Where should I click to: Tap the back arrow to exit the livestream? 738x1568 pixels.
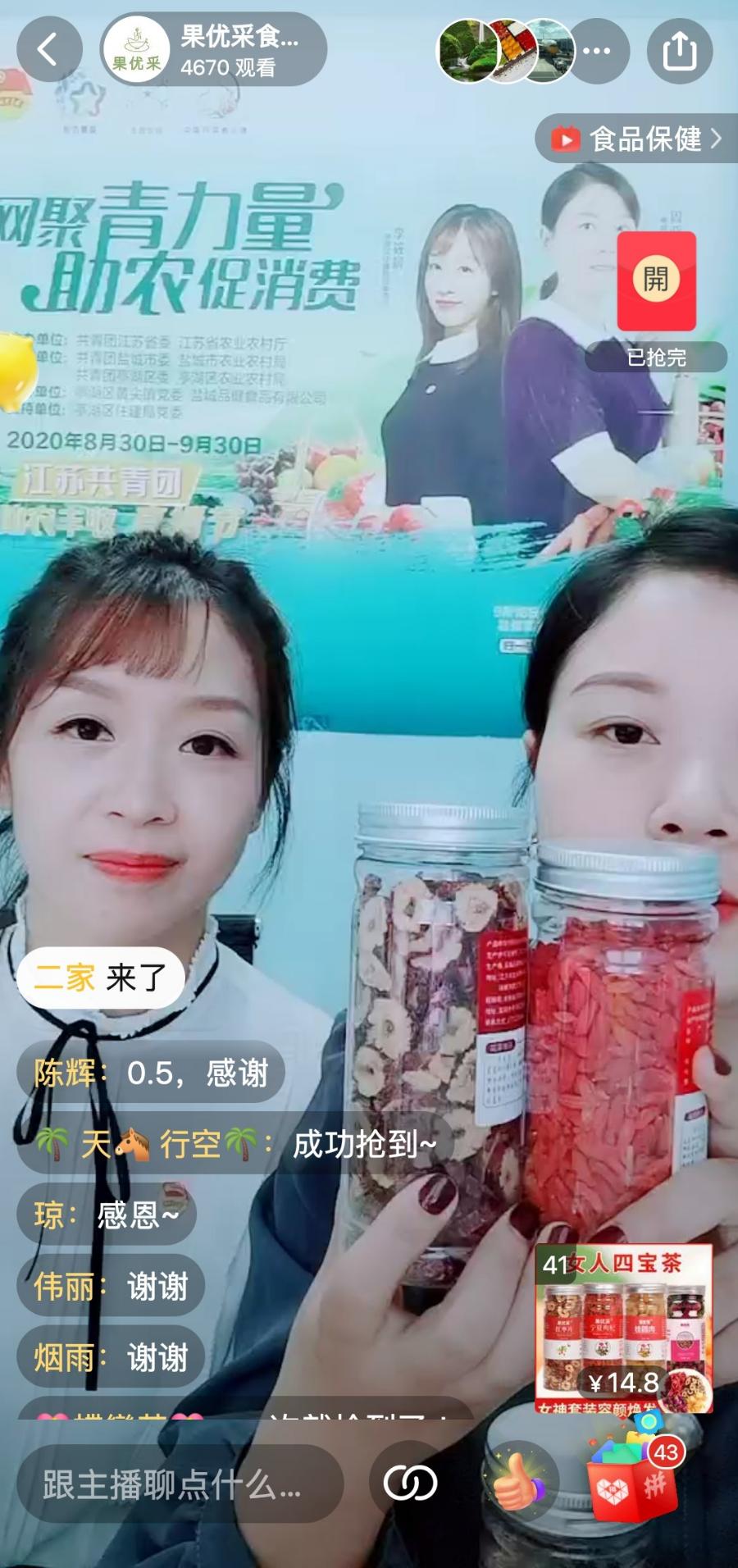[x=48, y=50]
